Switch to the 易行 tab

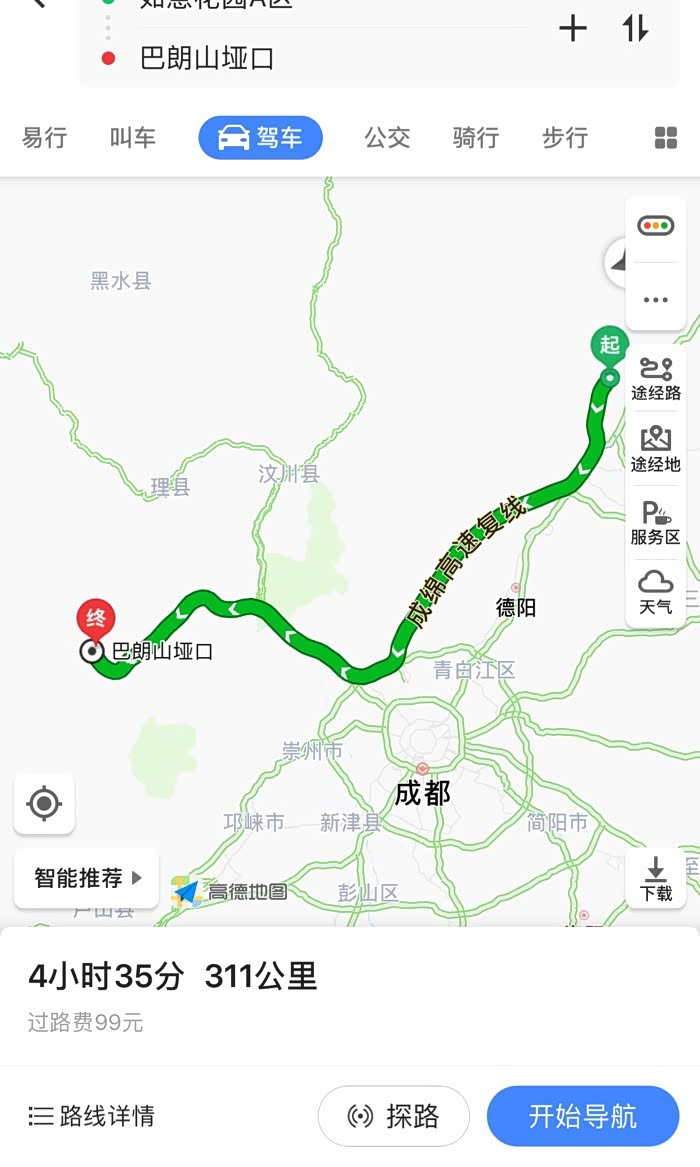(x=45, y=138)
